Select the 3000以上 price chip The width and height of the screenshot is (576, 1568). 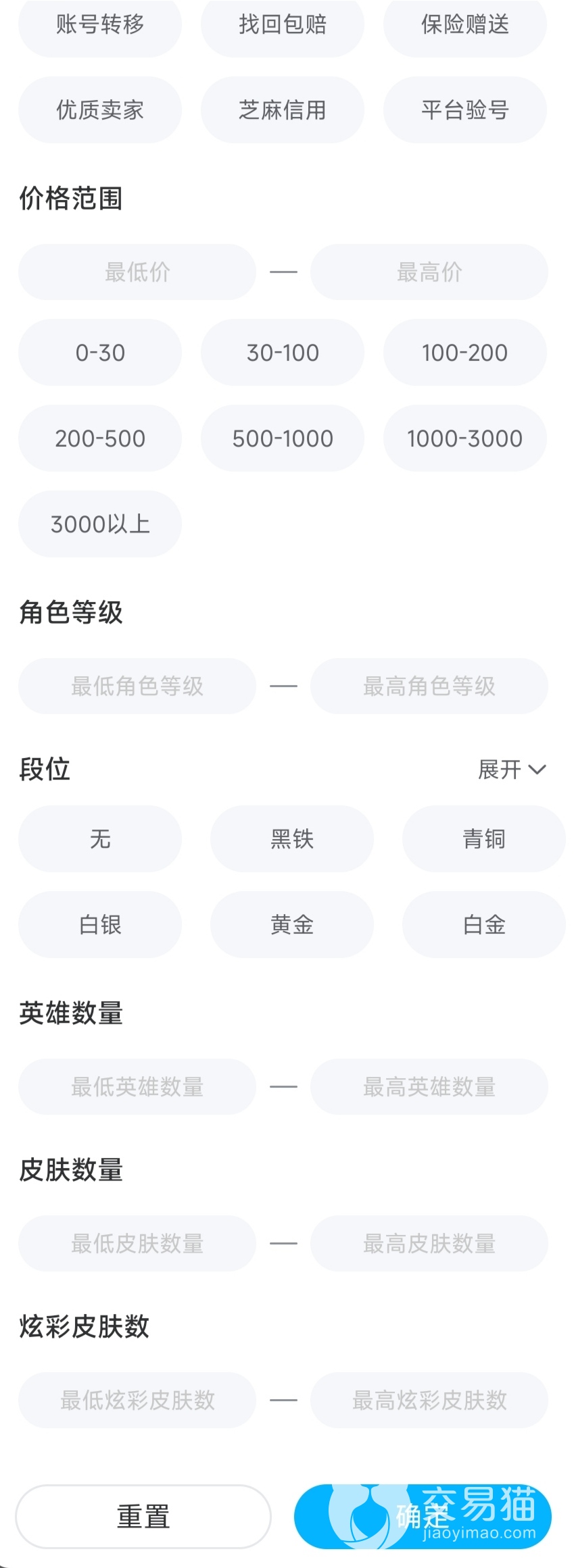[100, 524]
